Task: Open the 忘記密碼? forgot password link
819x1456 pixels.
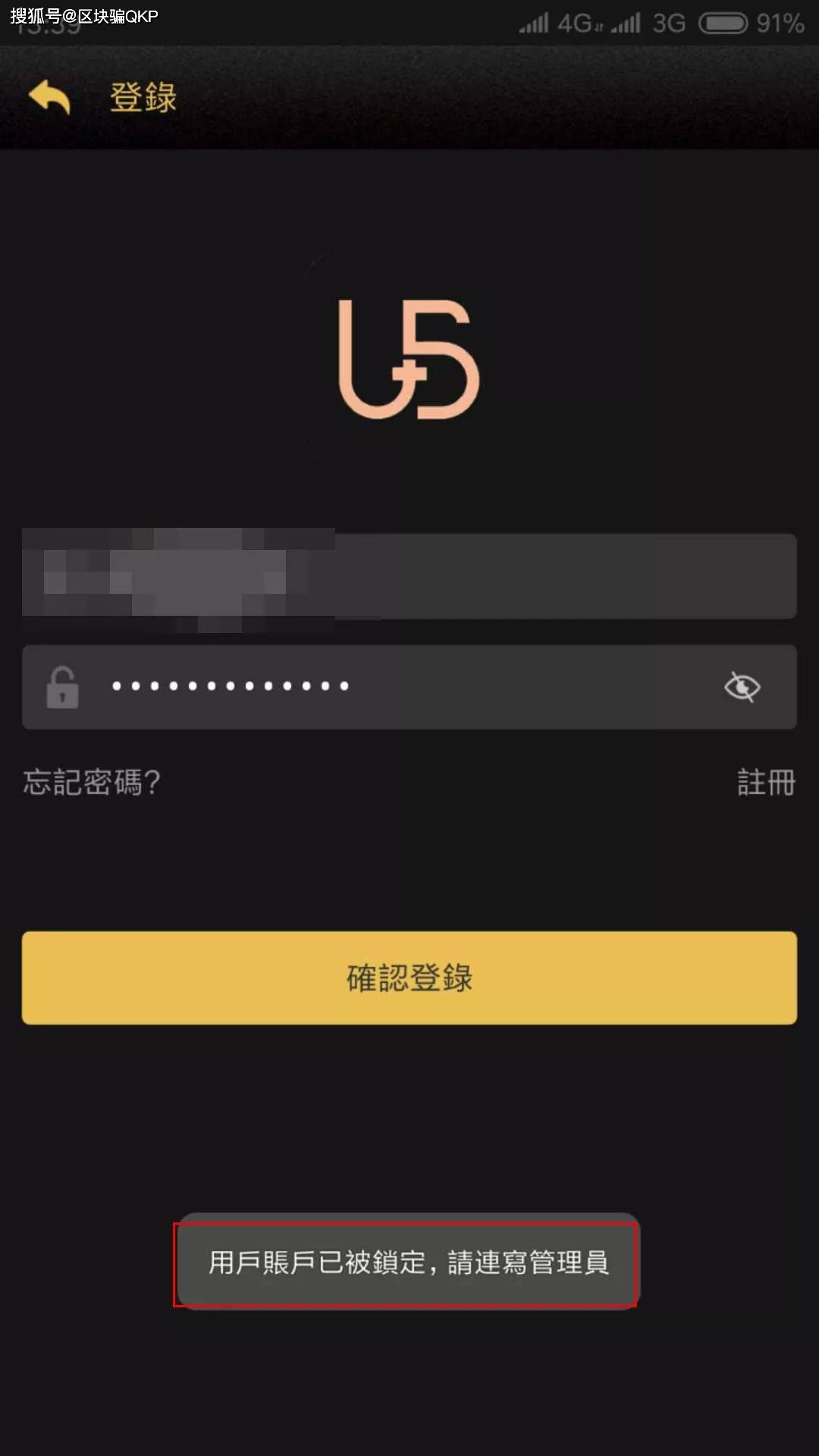Action: pyautogui.click(x=92, y=782)
